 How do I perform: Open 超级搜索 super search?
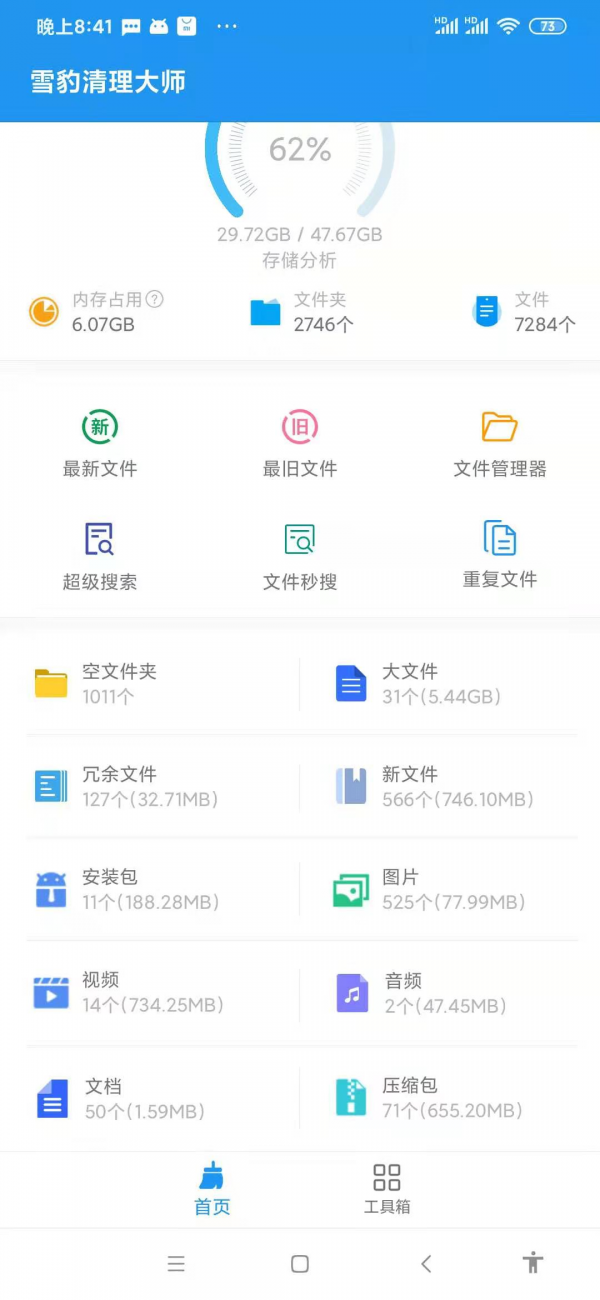tap(100, 556)
